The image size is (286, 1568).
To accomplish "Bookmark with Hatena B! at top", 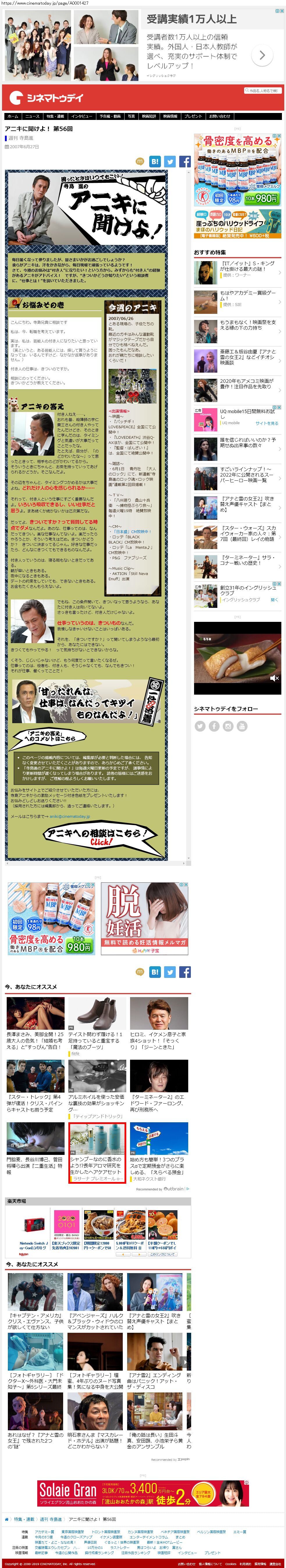I will pos(154,161).
